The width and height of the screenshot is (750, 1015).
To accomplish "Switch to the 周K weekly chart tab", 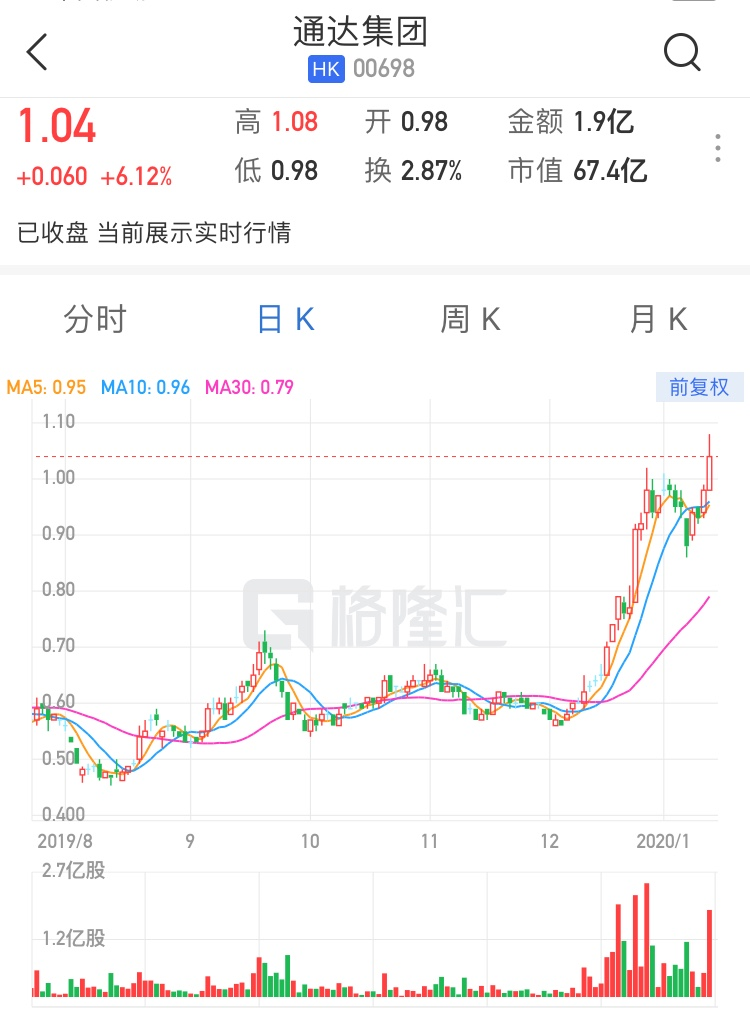I will (x=470, y=320).
